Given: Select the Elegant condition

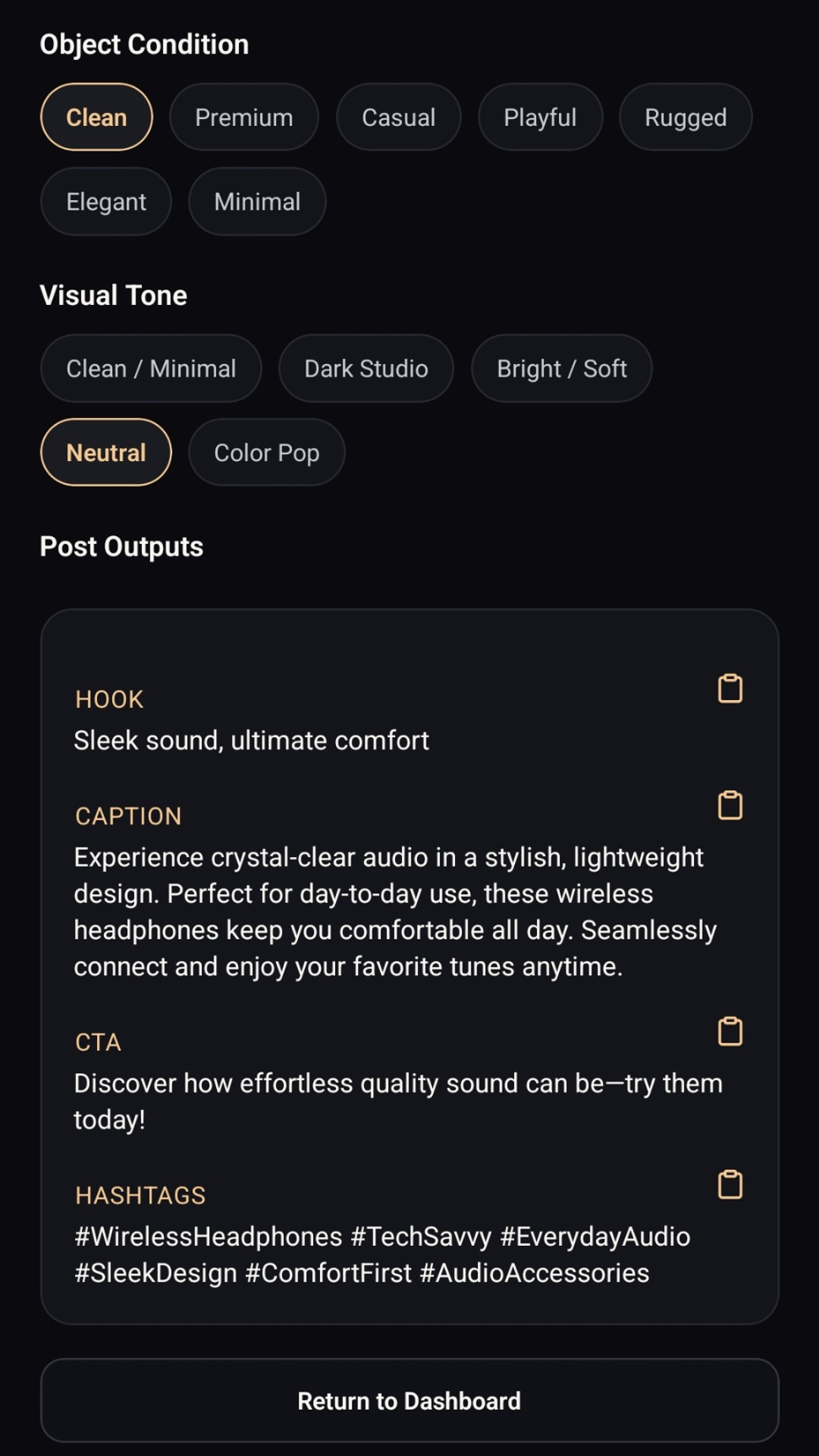Looking at the screenshot, I should pyautogui.click(x=105, y=201).
